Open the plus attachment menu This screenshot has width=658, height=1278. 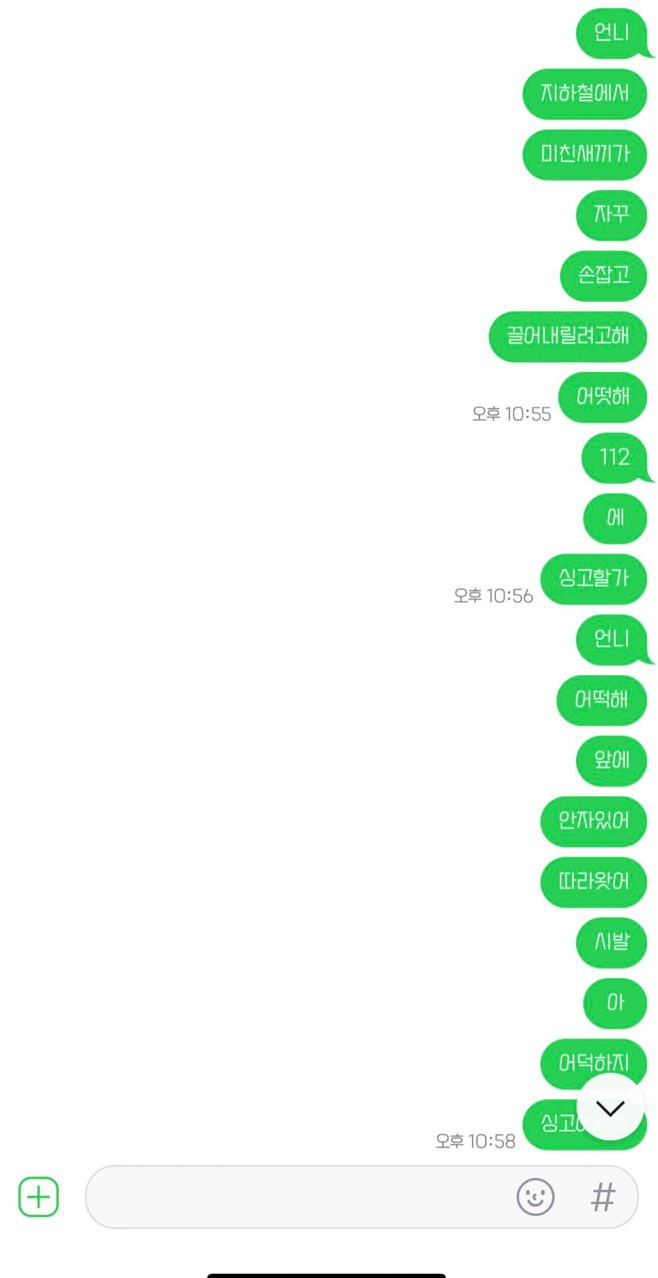click(39, 1196)
